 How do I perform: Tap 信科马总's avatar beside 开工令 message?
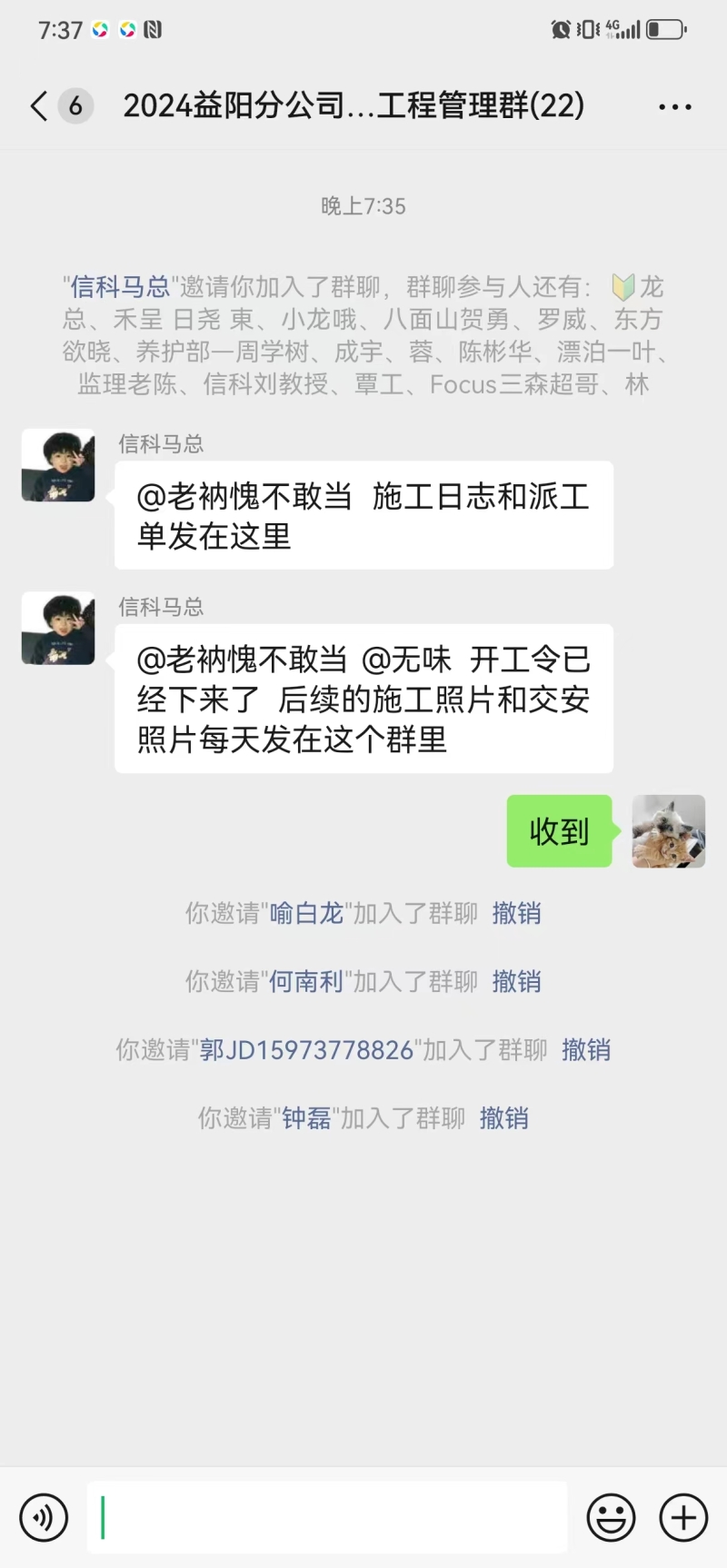coord(58,629)
